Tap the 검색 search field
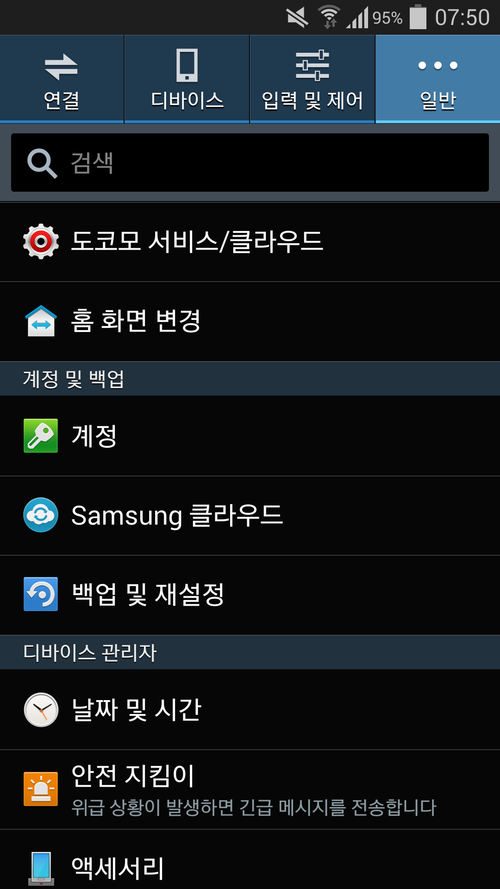 pos(250,163)
